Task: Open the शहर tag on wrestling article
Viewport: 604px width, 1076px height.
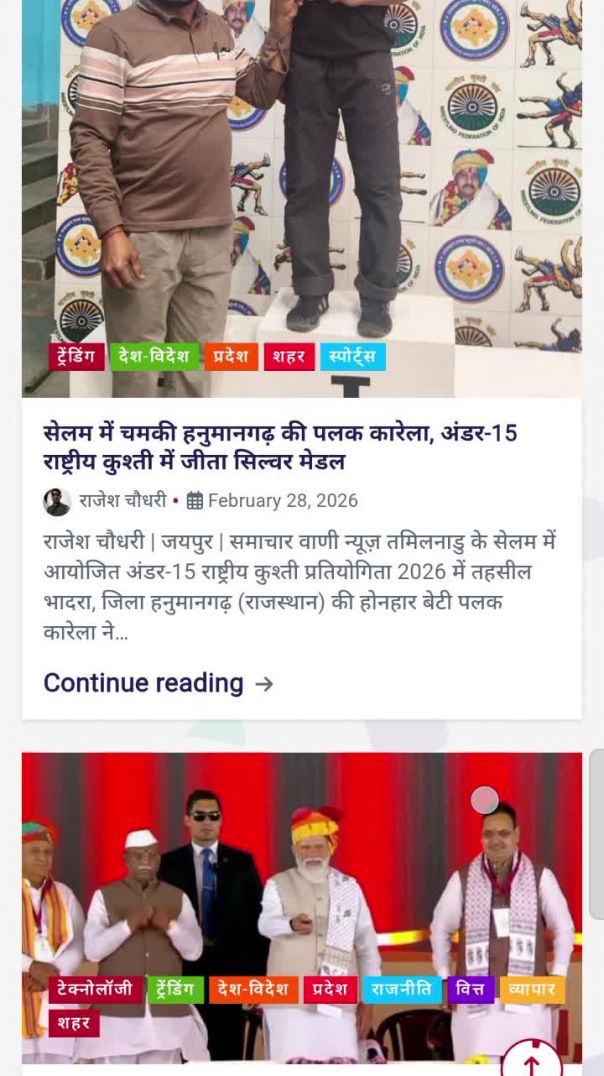Action: point(289,356)
